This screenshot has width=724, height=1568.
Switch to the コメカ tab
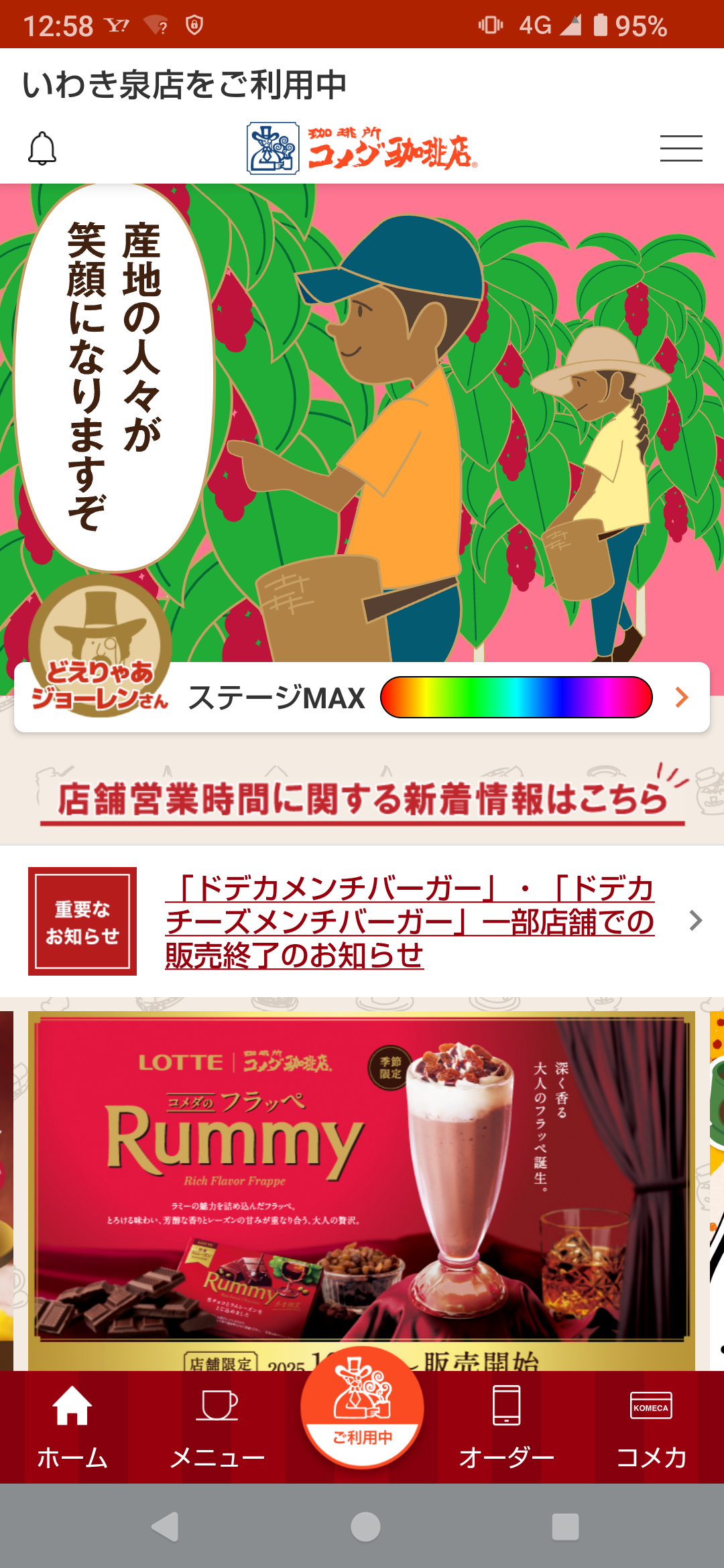651,1427
